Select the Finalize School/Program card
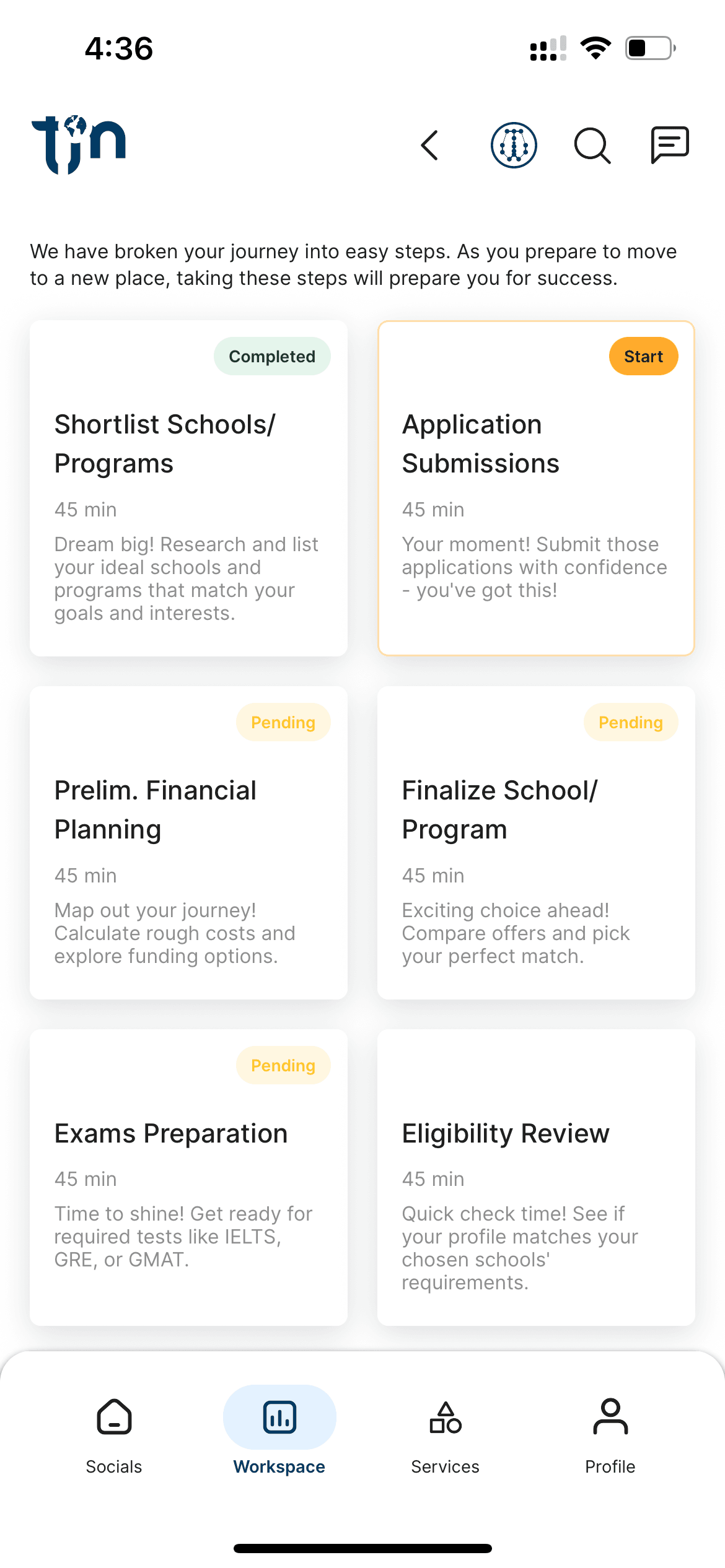The width and height of the screenshot is (725, 1568). 536,842
